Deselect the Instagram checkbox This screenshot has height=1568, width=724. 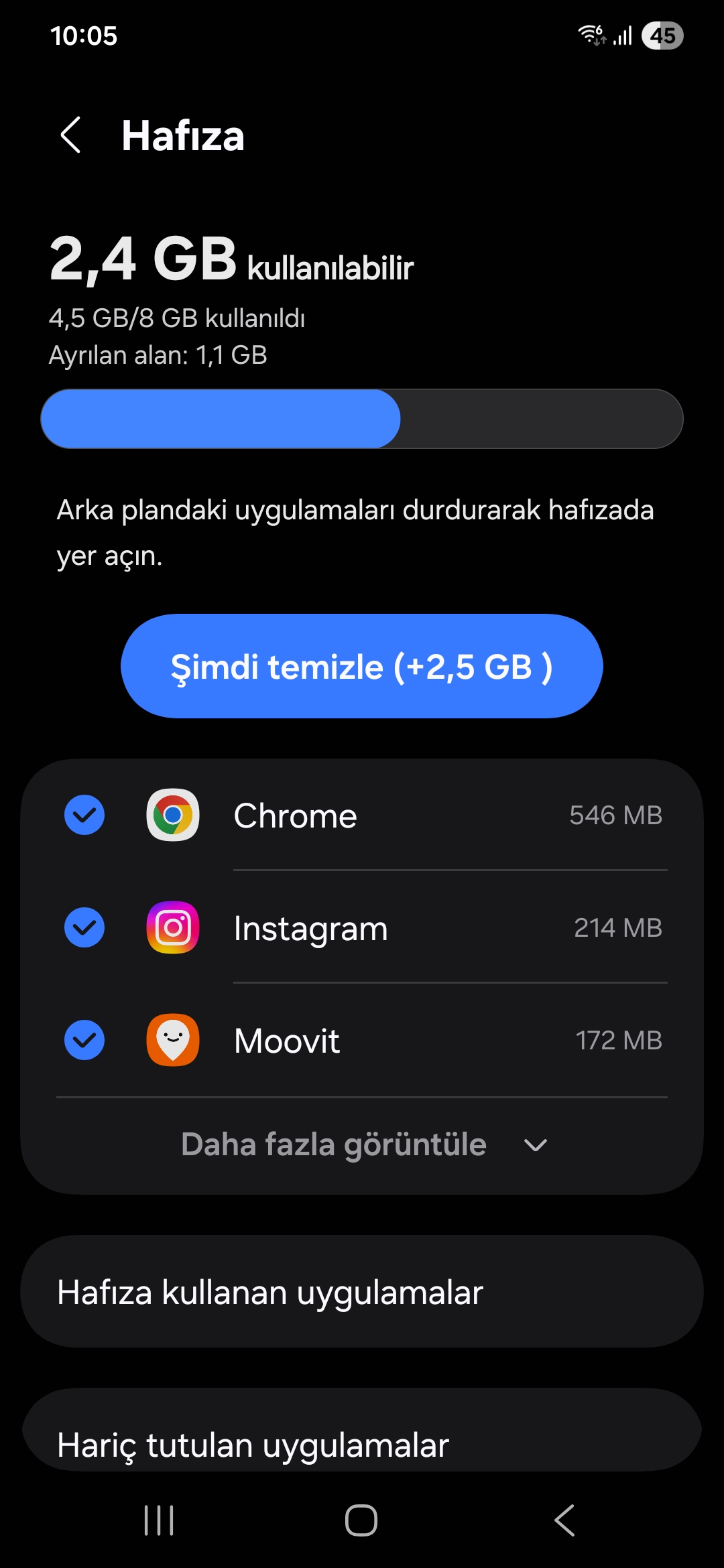pos(84,927)
